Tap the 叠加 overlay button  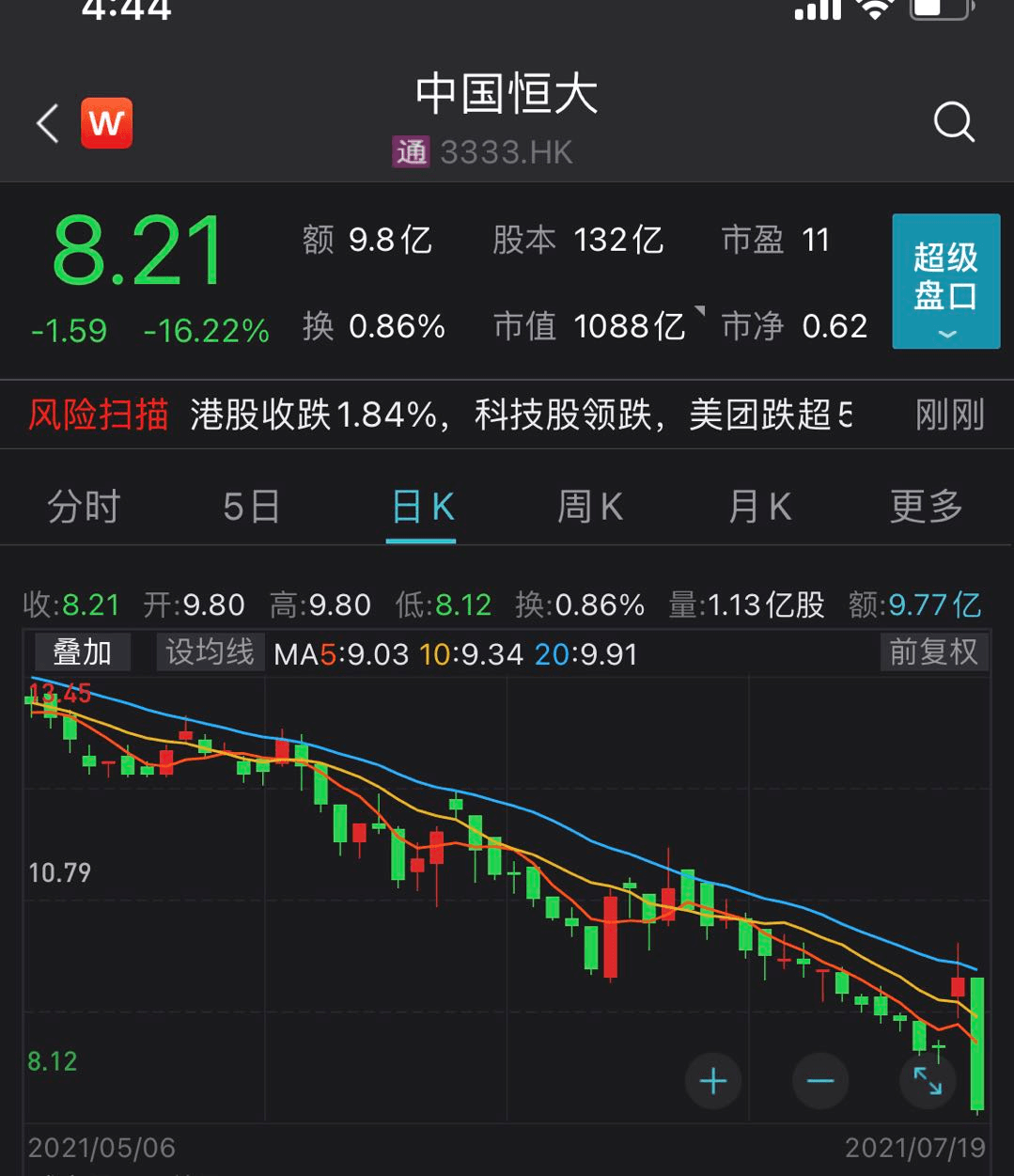(x=82, y=652)
